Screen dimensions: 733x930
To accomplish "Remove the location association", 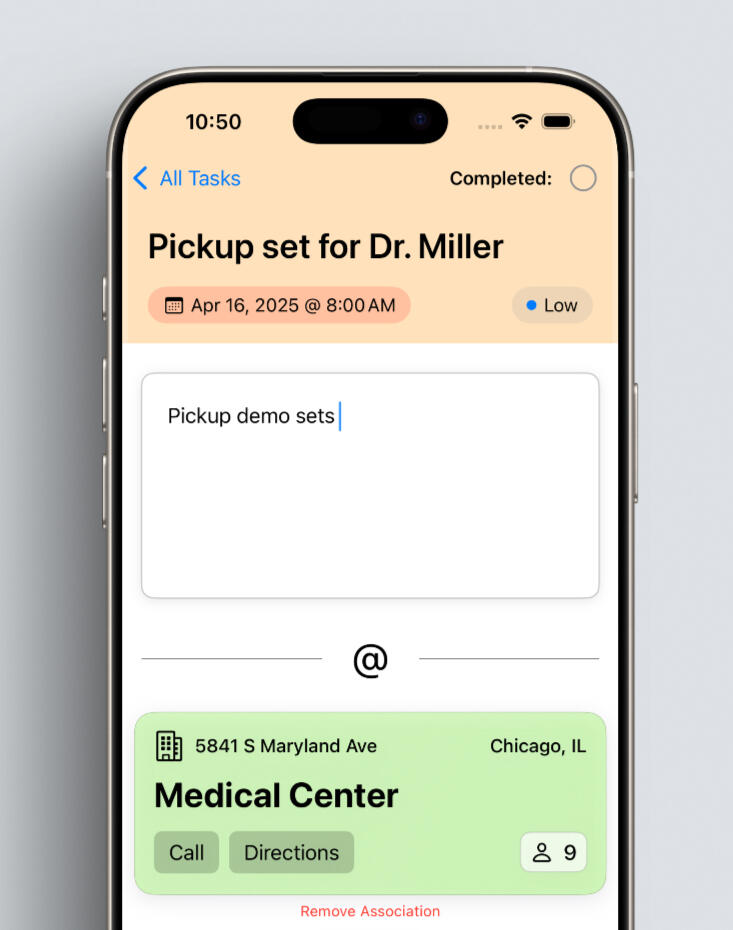I will [370, 911].
